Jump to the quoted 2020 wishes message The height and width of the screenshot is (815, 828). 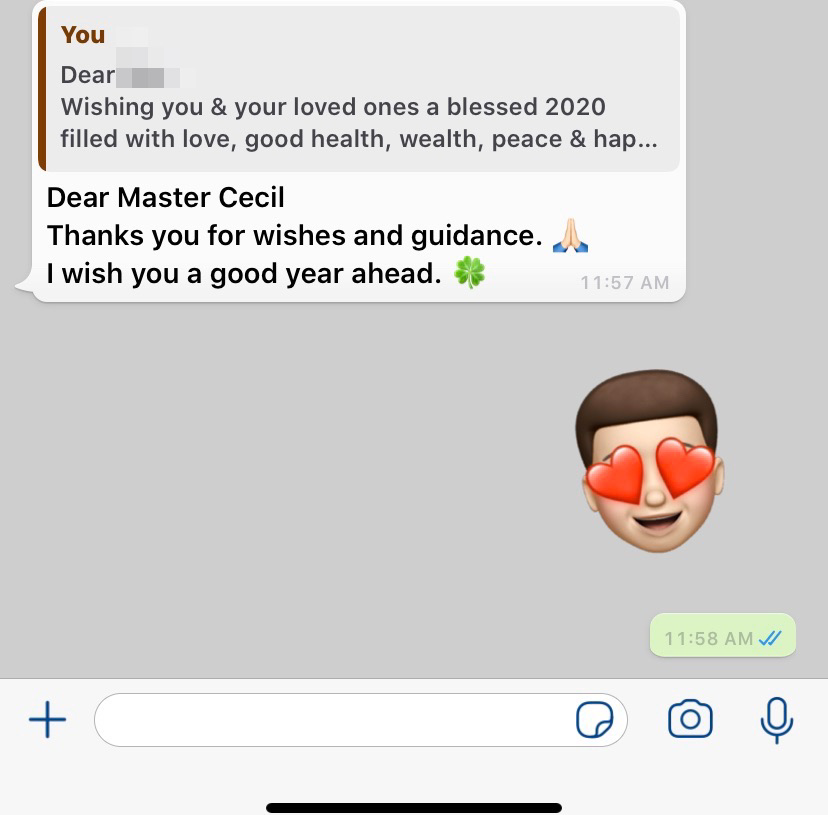point(360,90)
